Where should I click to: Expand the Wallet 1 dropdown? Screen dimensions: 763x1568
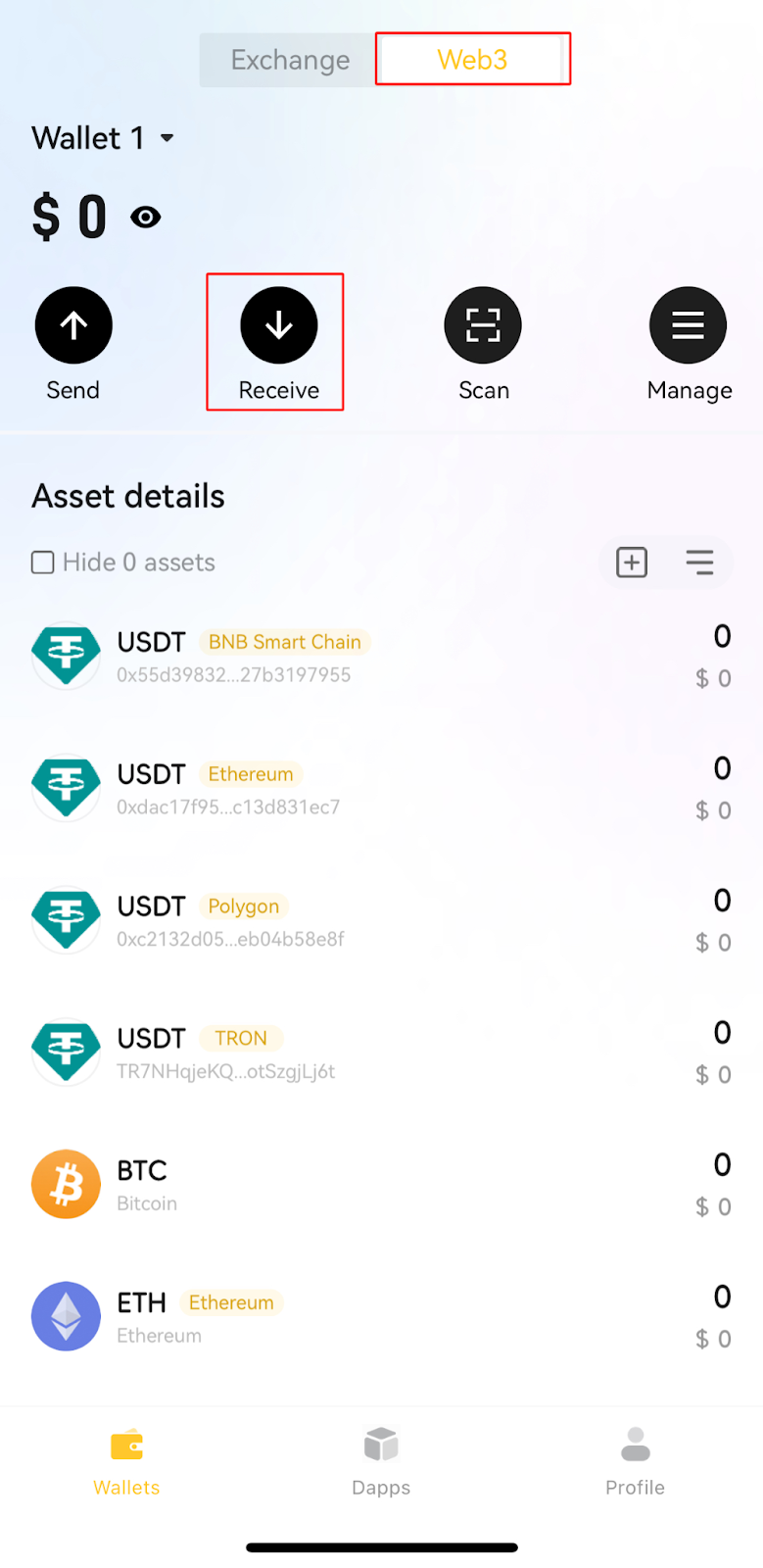[x=167, y=138]
